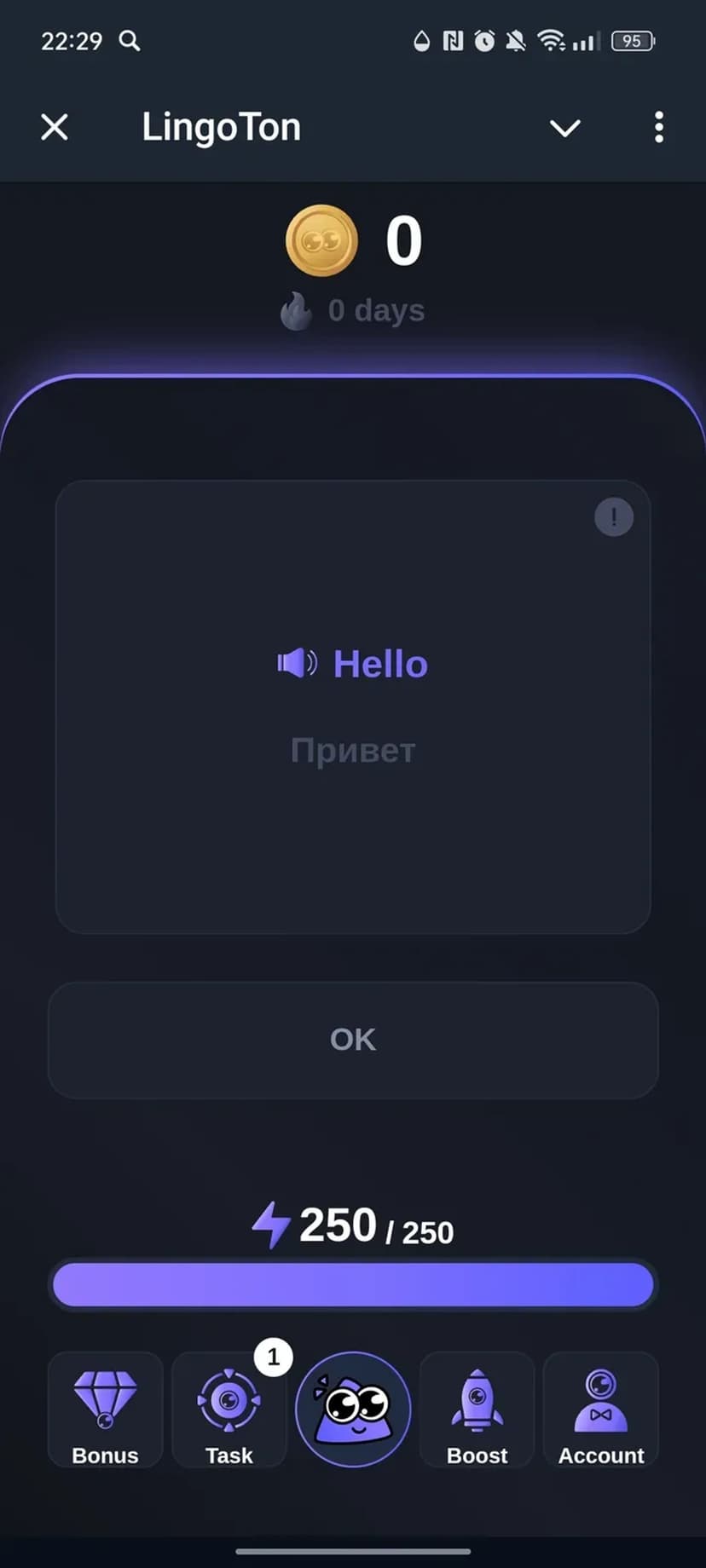Play the pronunciation of Hello

pos(297,663)
